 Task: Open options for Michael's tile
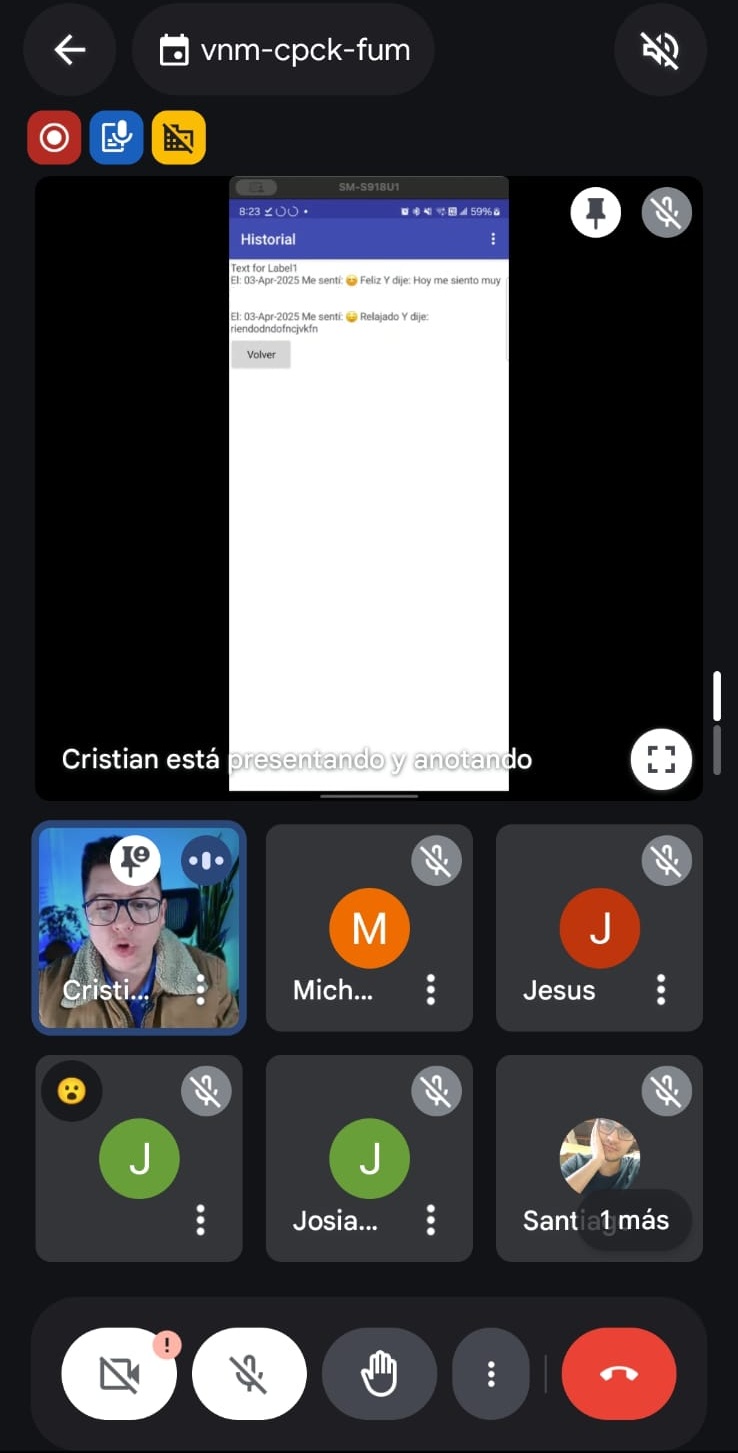[431, 990]
